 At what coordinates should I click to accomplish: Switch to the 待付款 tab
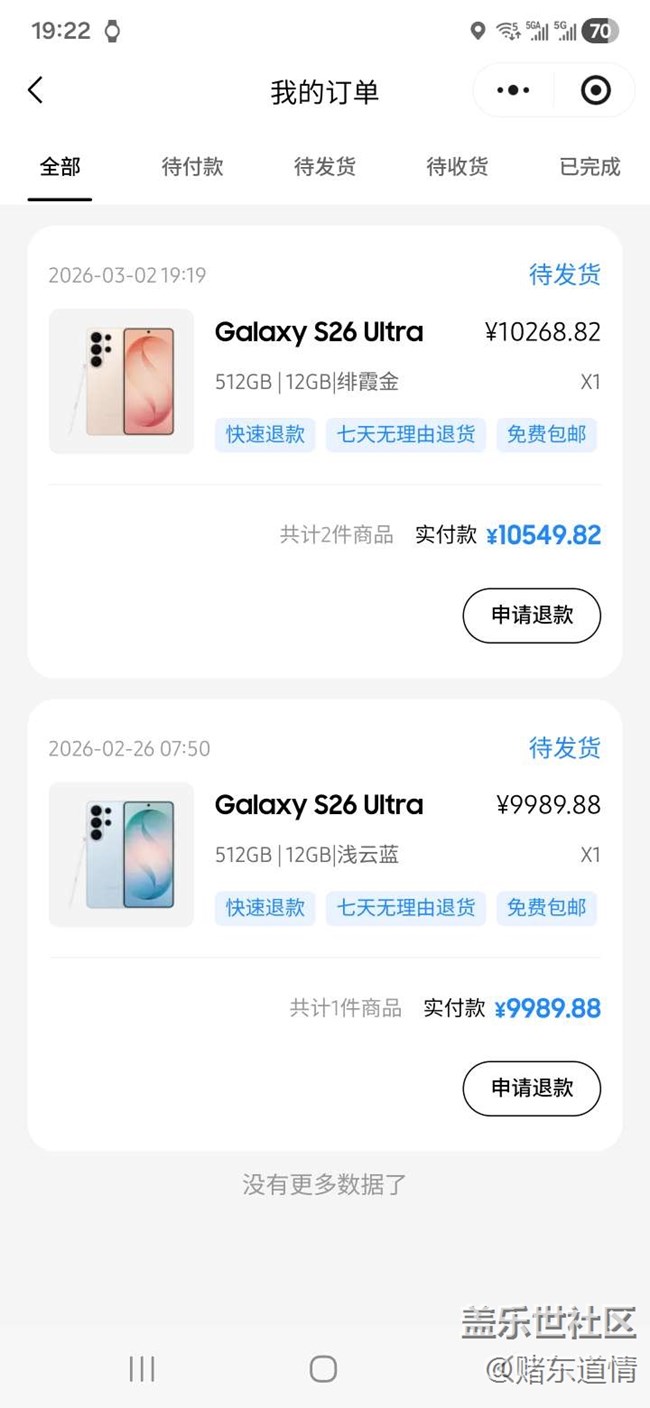pyautogui.click(x=192, y=167)
